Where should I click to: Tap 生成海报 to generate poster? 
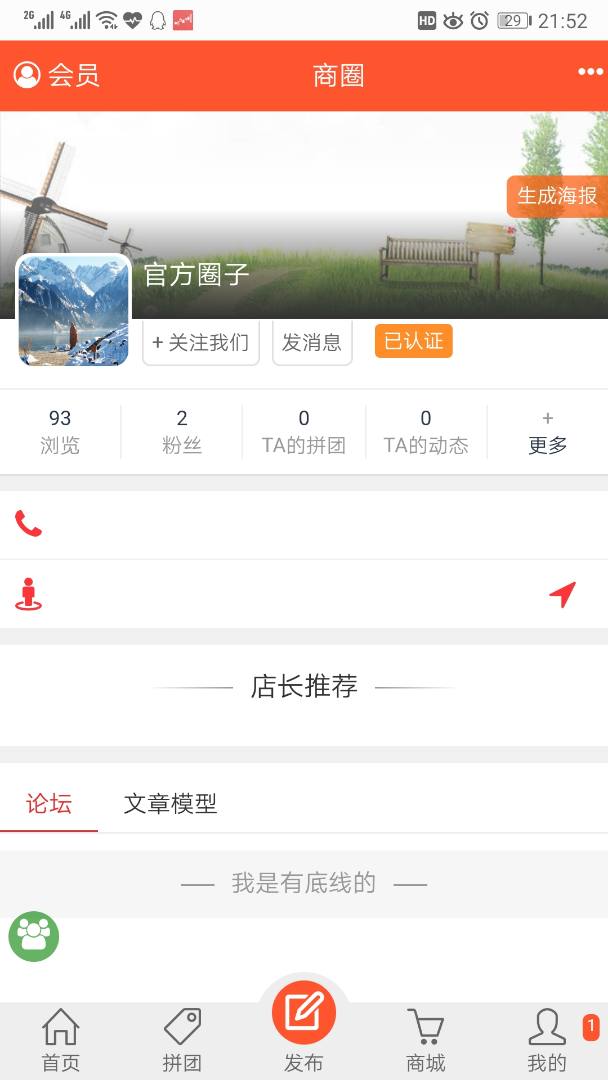(x=557, y=196)
